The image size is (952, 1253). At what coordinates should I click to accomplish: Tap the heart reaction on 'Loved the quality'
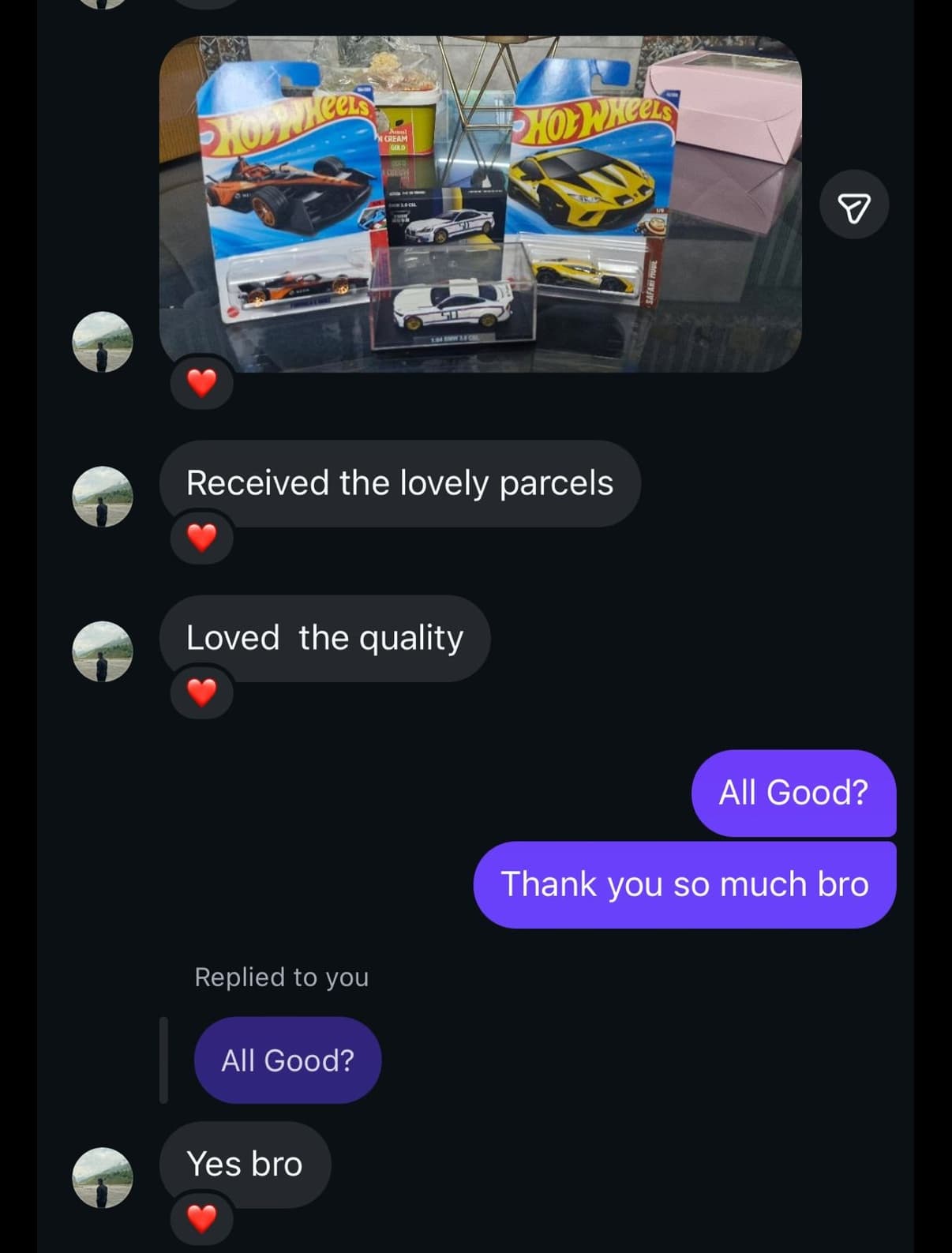[204, 693]
